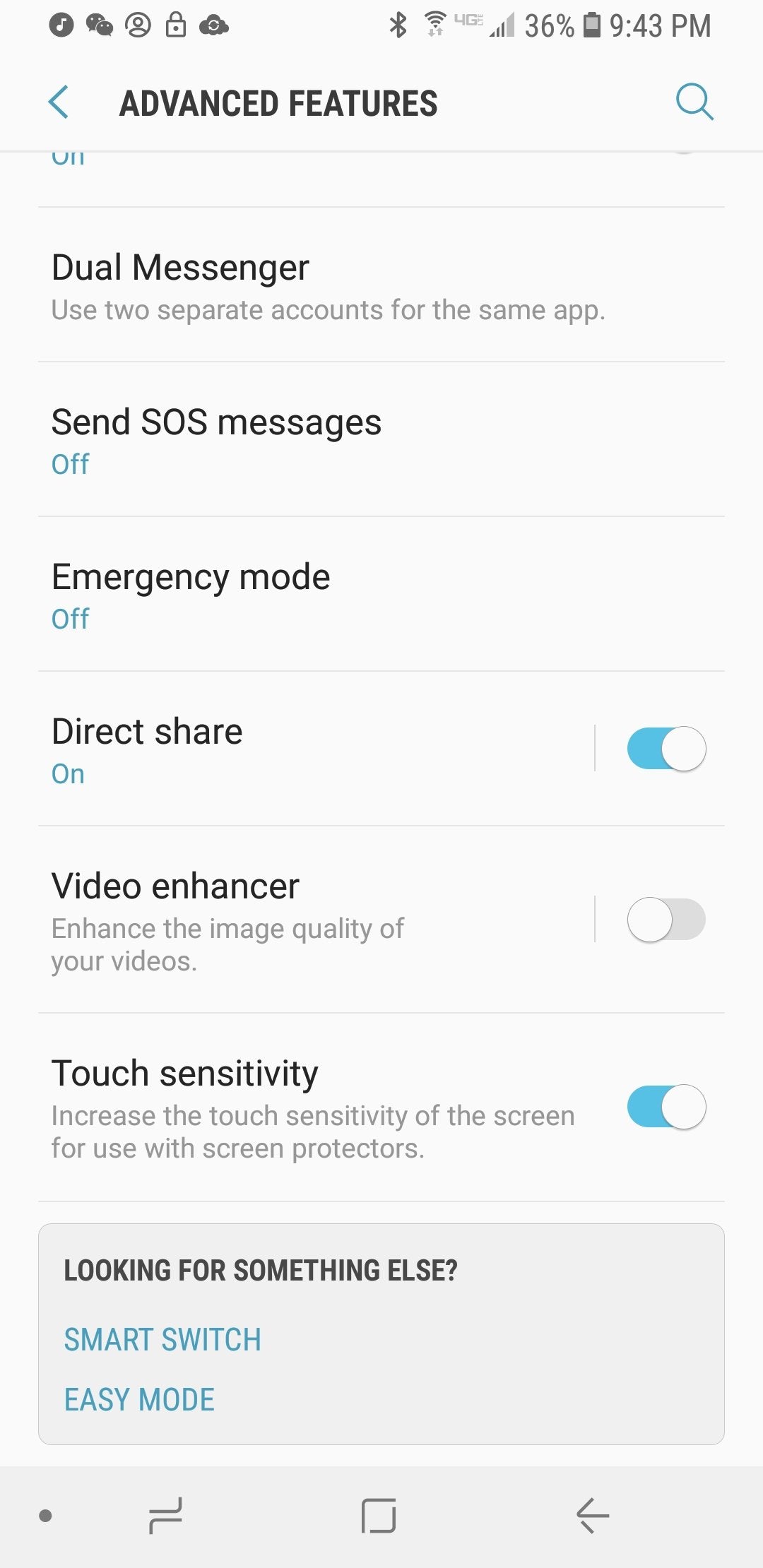Enable the Video enhancer switch
763x1568 pixels.
tap(666, 920)
